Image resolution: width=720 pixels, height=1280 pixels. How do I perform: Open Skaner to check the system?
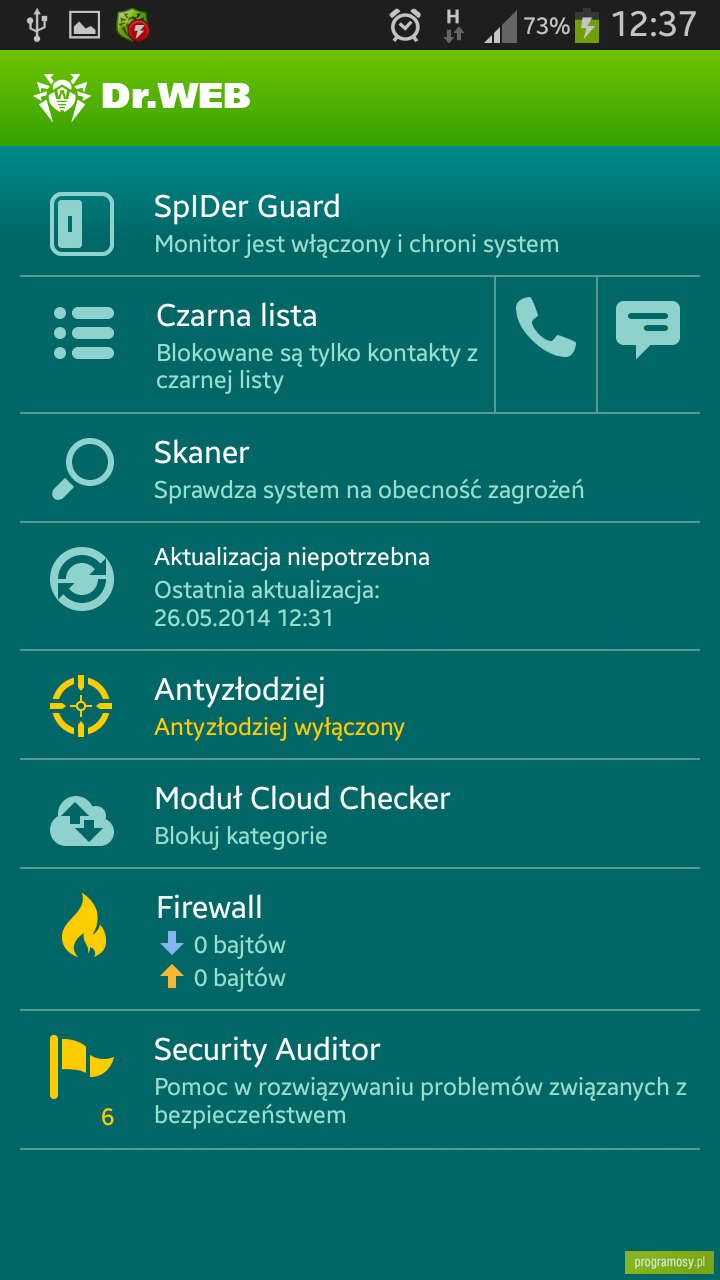360,468
